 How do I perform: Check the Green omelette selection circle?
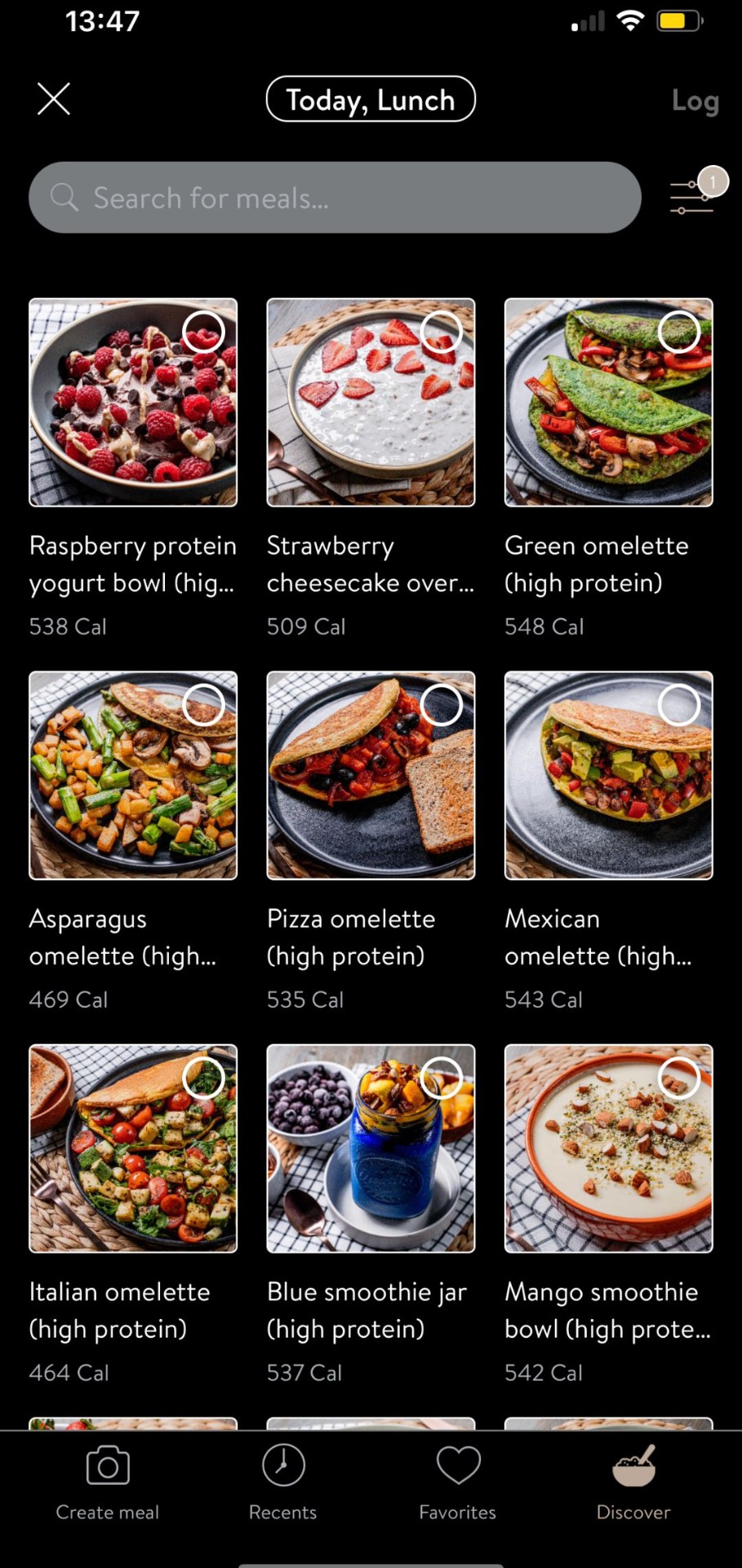pyautogui.click(x=679, y=332)
